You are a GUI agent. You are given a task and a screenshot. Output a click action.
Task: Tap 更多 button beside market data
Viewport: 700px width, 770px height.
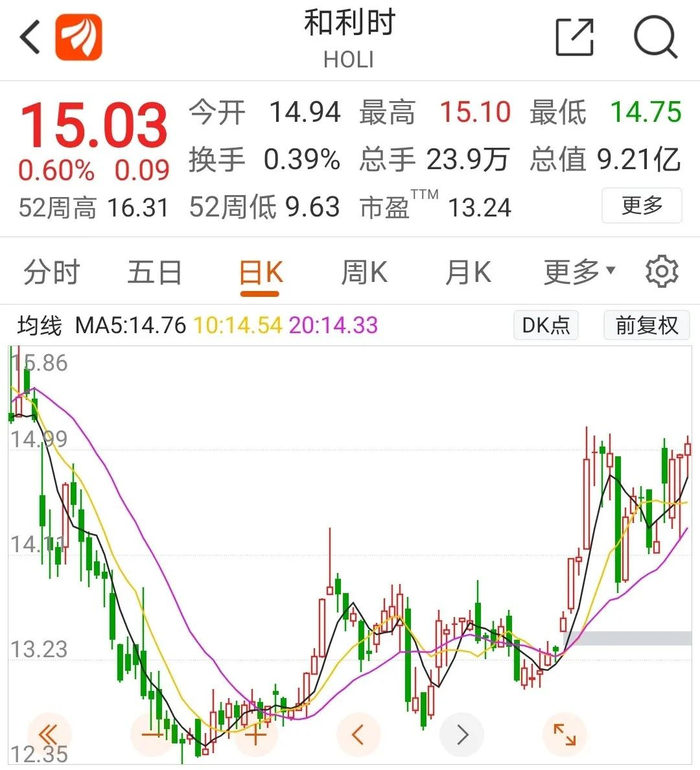(642, 205)
